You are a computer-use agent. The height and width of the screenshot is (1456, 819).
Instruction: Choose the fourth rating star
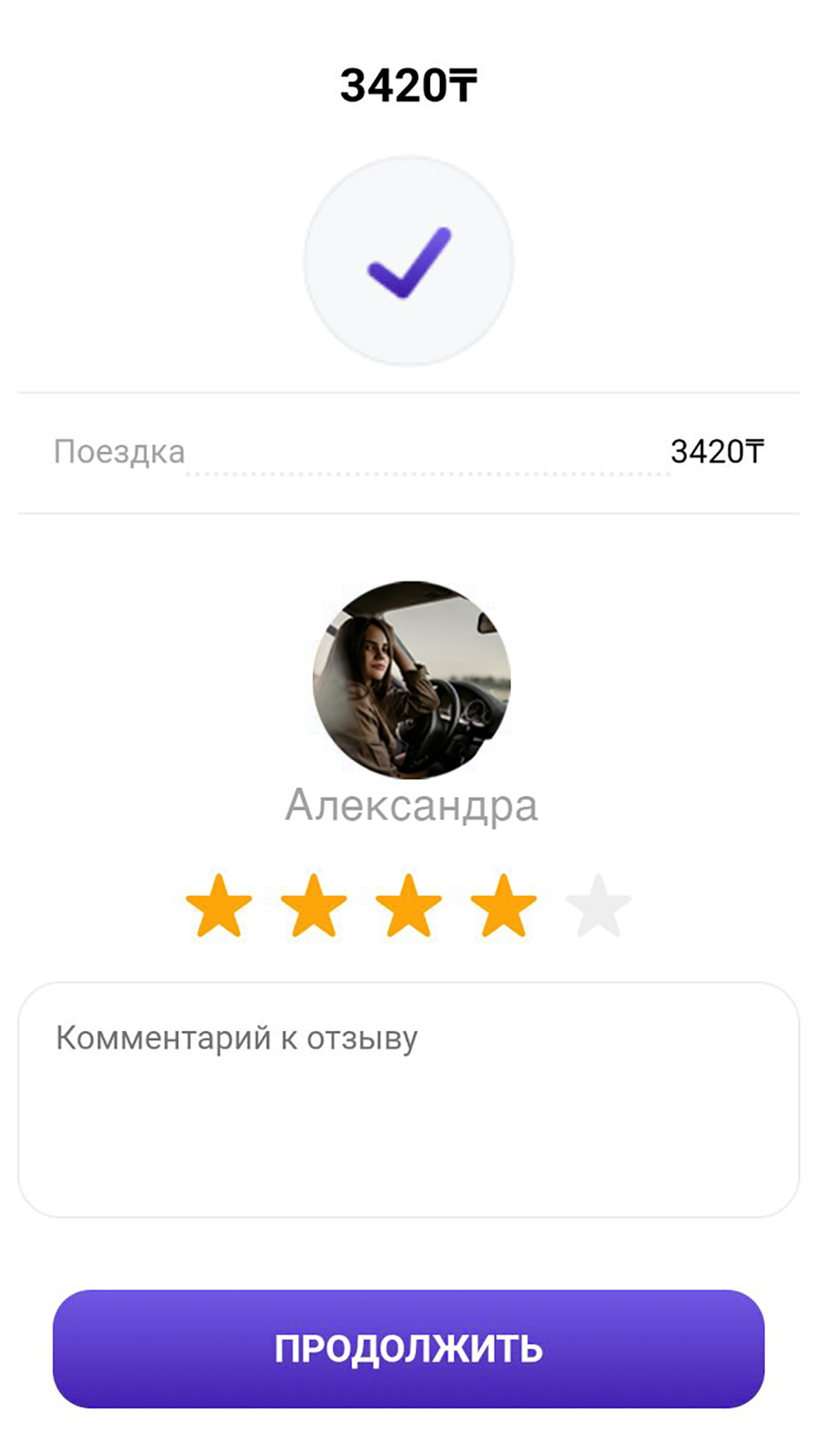click(504, 907)
